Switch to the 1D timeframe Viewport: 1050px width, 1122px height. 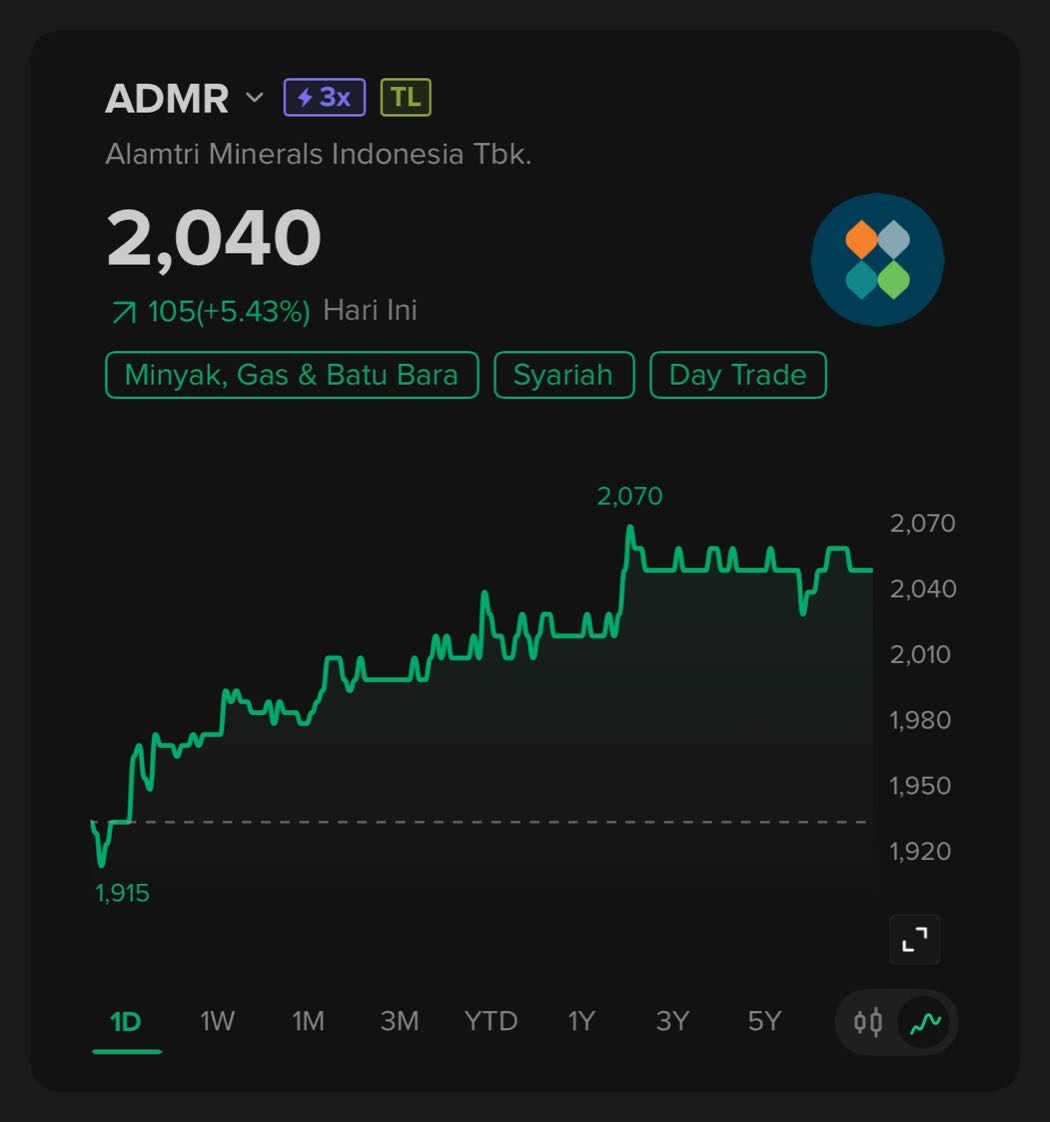(x=126, y=1021)
